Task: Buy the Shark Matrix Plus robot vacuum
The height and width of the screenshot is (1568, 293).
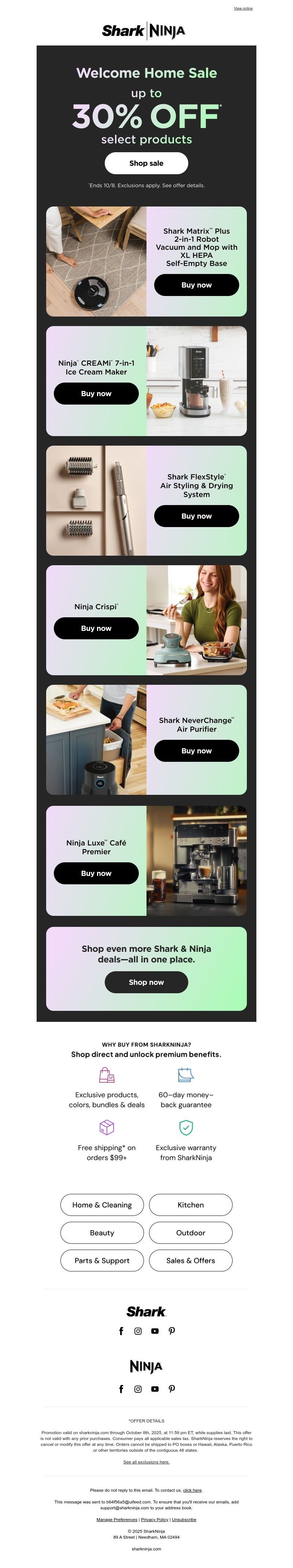Action: [196, 285]
